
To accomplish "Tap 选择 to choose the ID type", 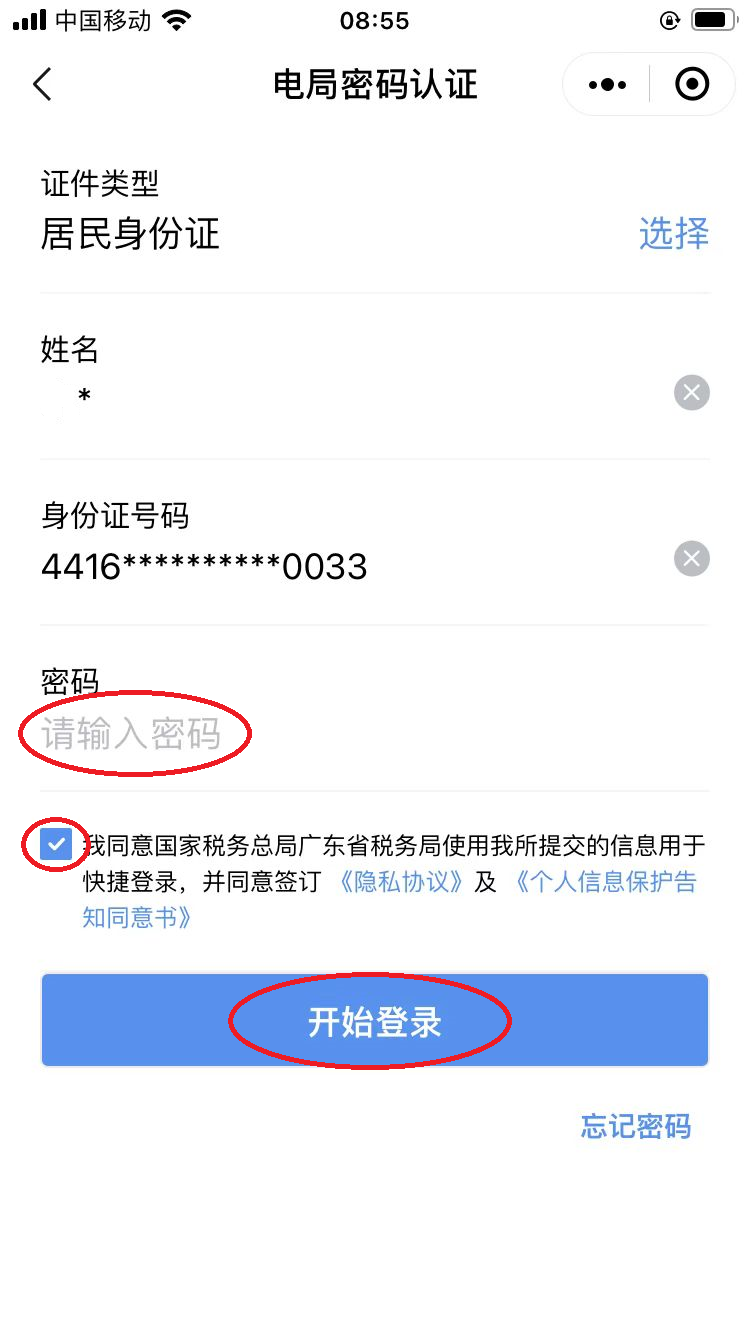I will 673,234.
